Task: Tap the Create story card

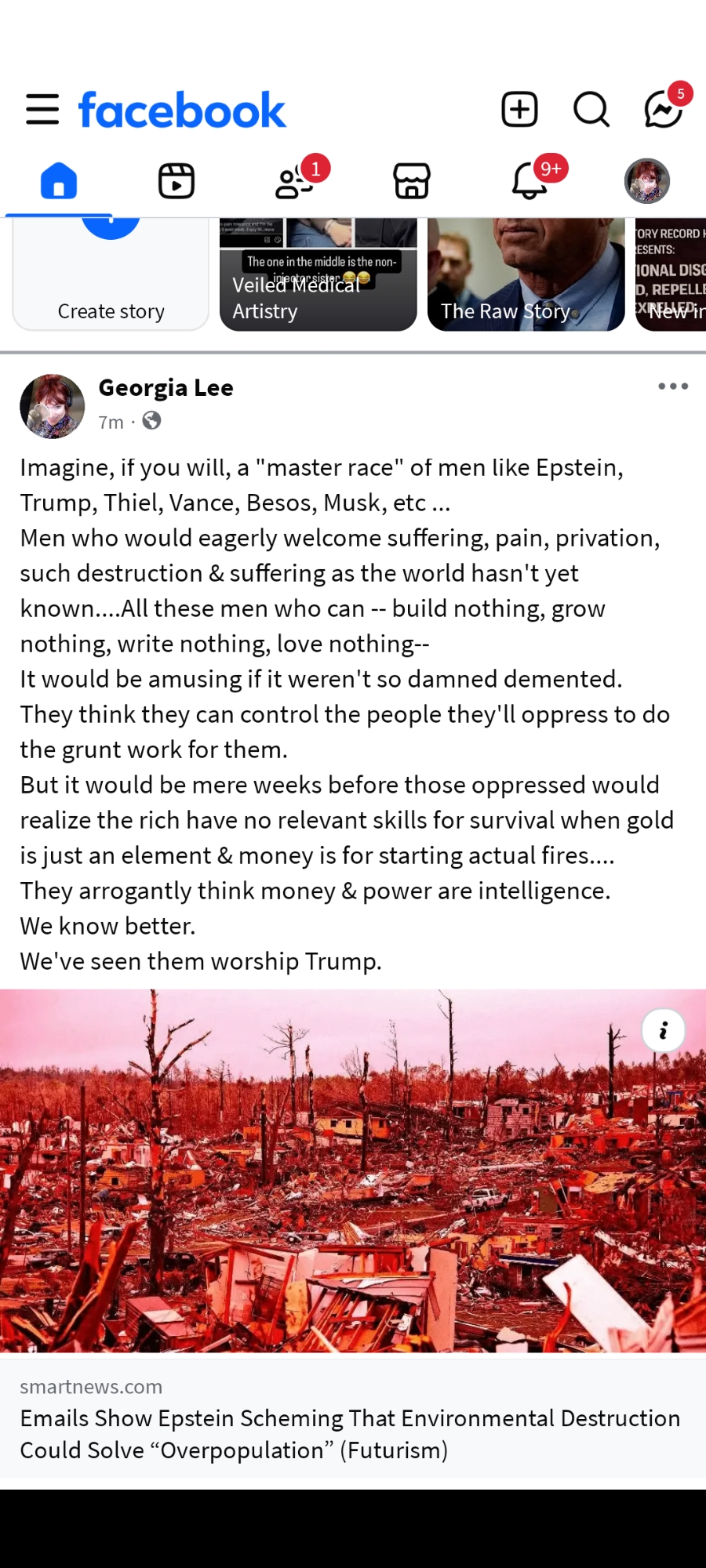Action: pos(111,274)
